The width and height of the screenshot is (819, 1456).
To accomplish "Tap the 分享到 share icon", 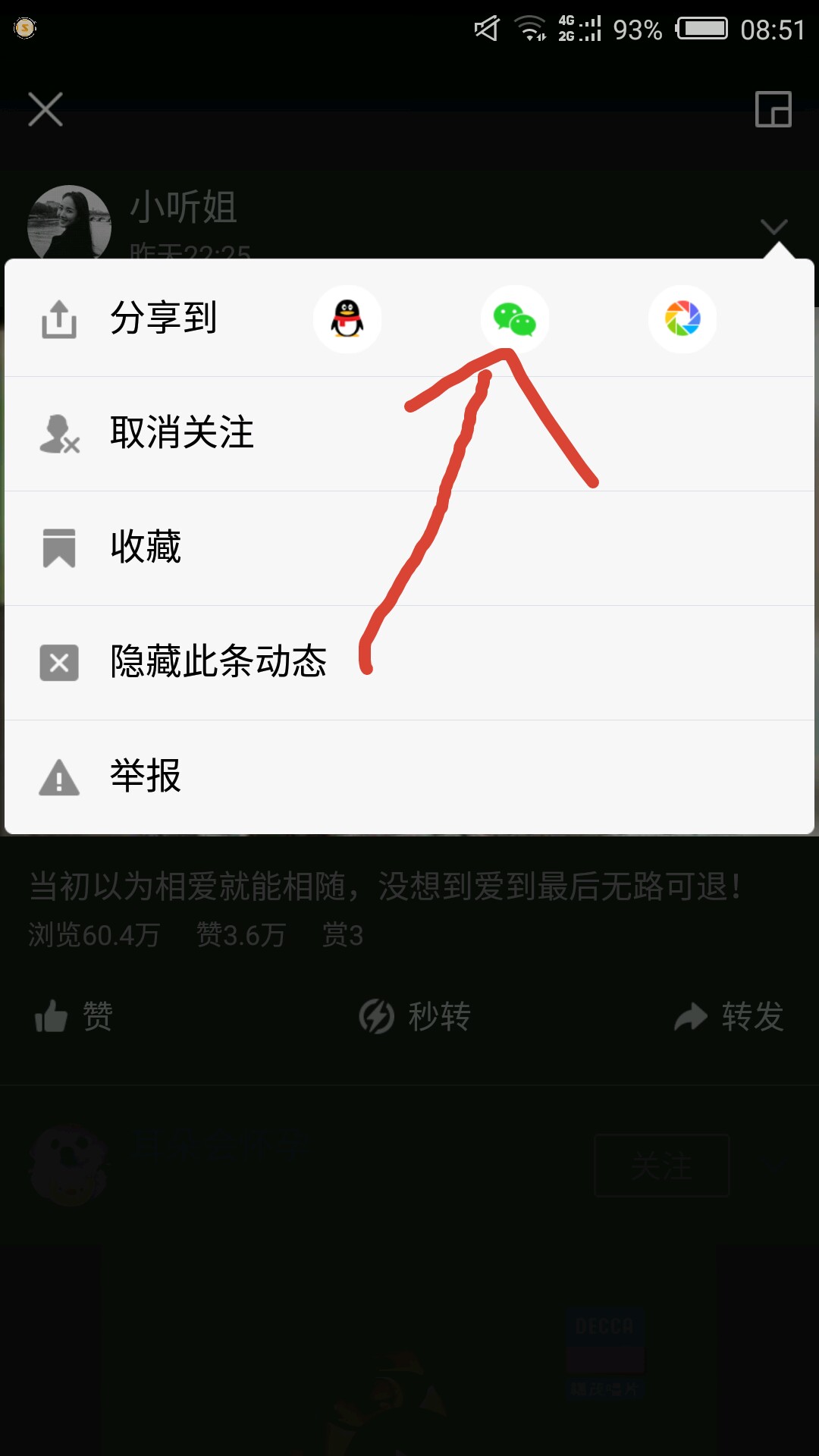I will point(58,319).
